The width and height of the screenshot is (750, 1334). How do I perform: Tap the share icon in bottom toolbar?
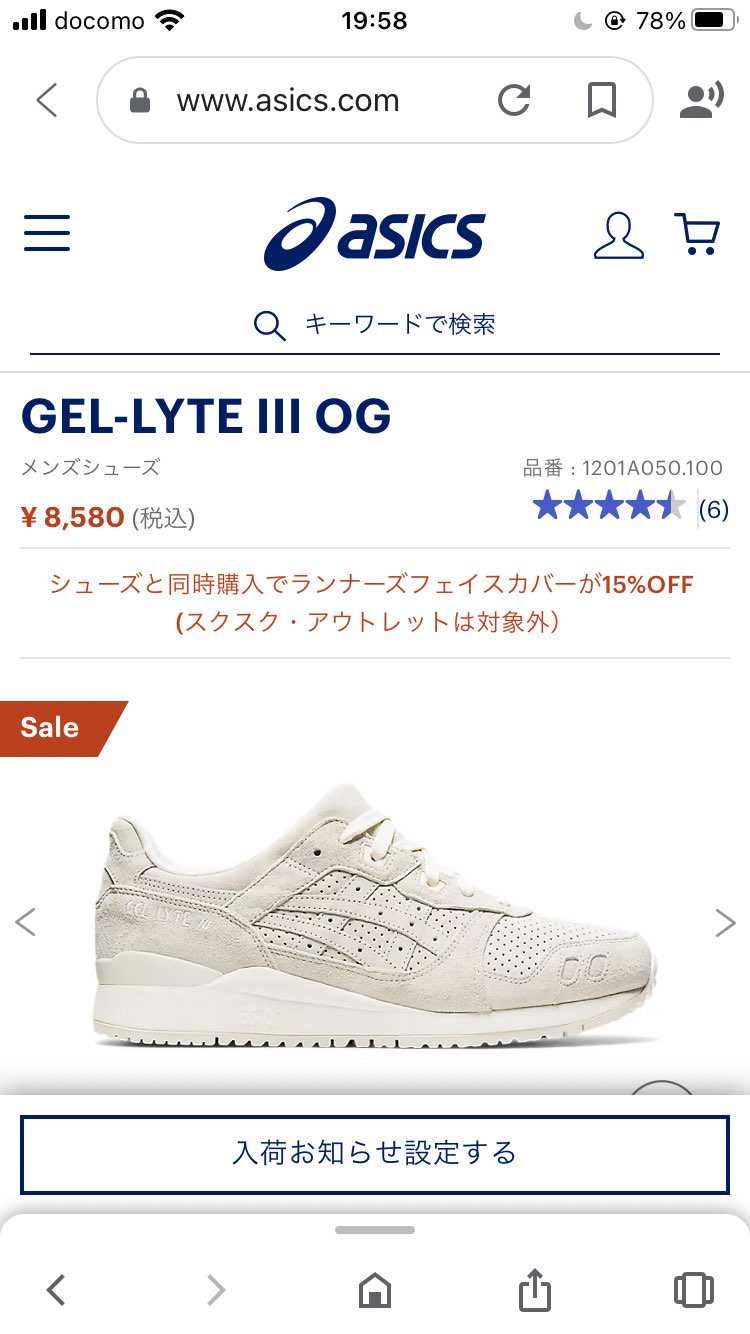tap(534, 1290)
